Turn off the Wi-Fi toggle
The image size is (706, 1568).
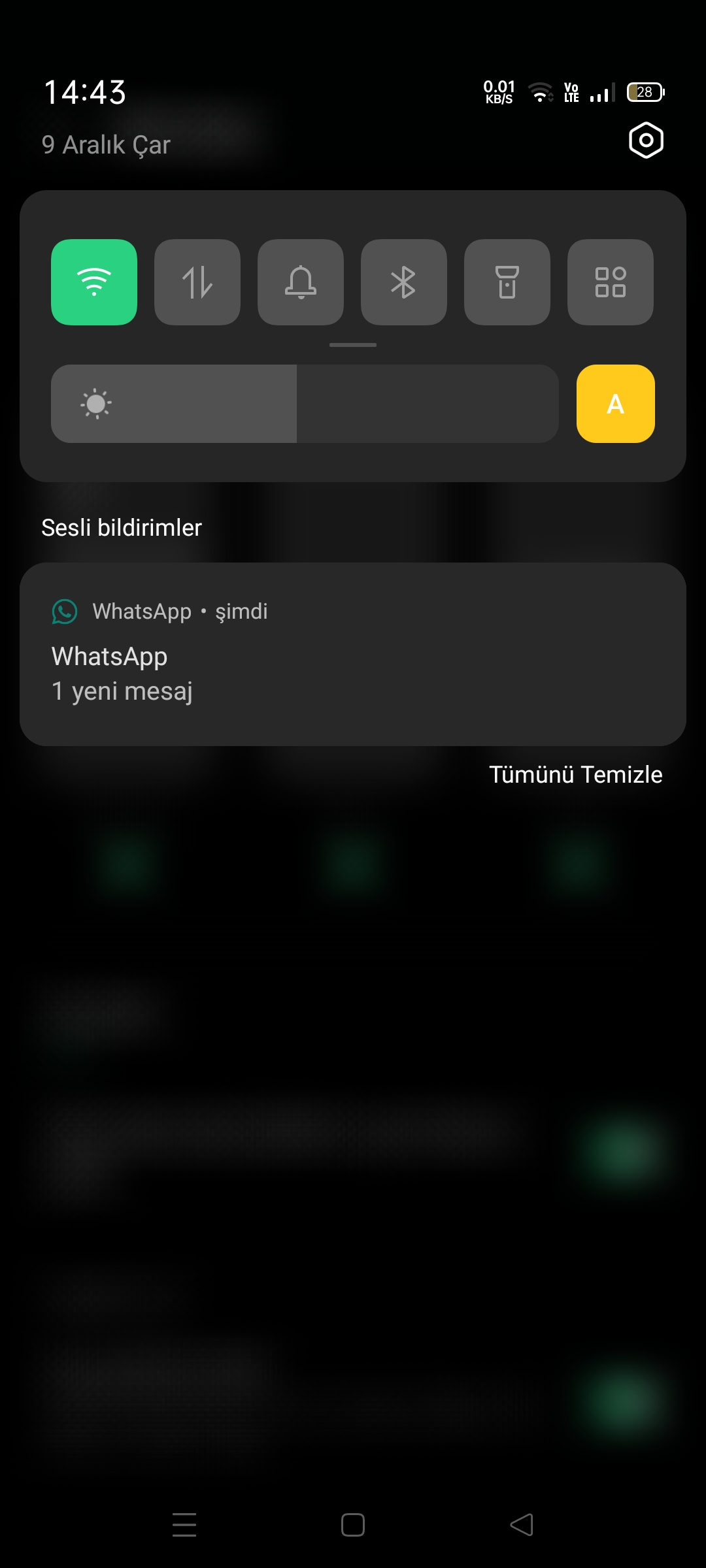pos(94,282)
